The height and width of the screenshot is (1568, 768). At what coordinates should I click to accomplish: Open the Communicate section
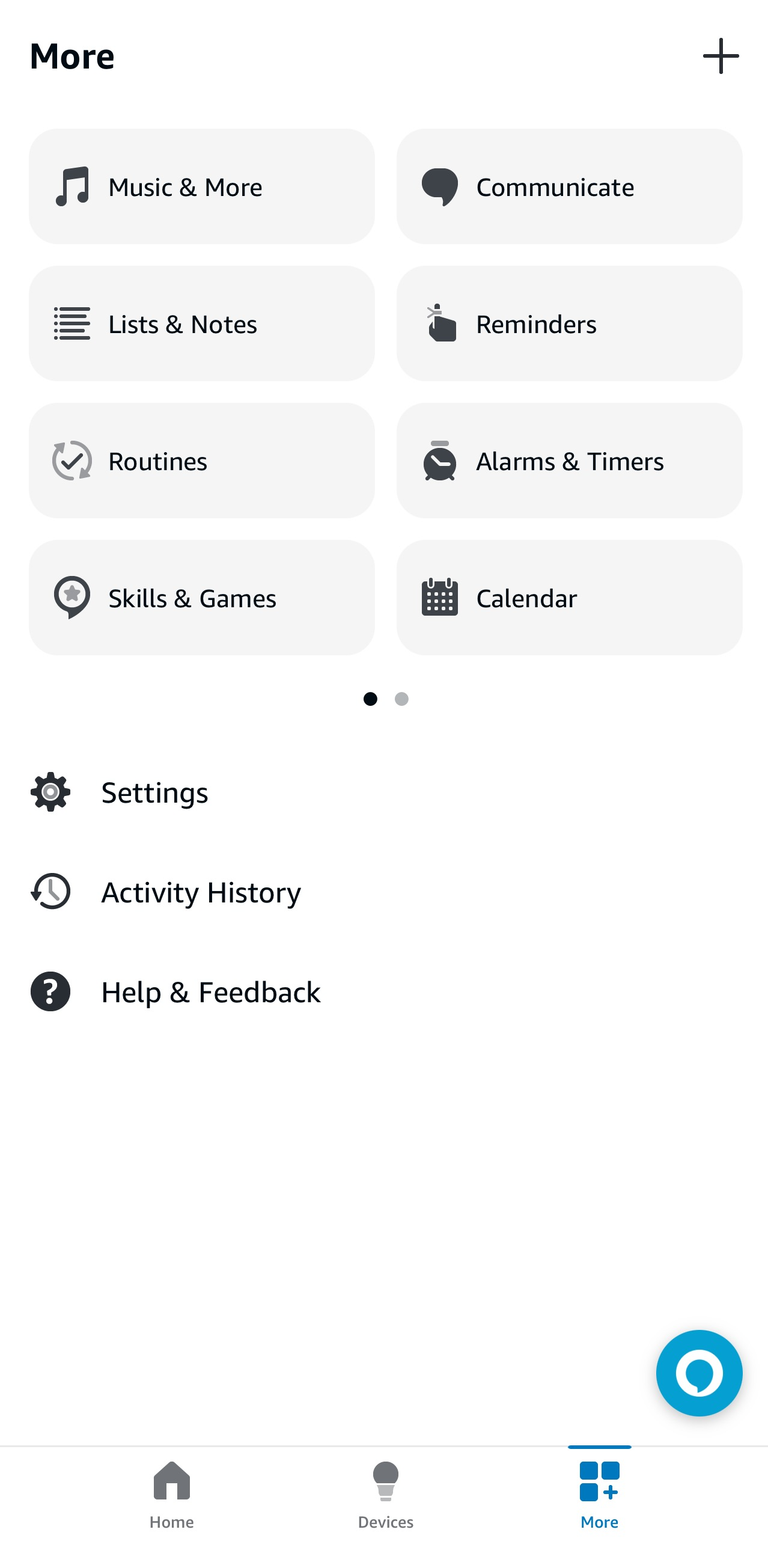pos(570,187)
